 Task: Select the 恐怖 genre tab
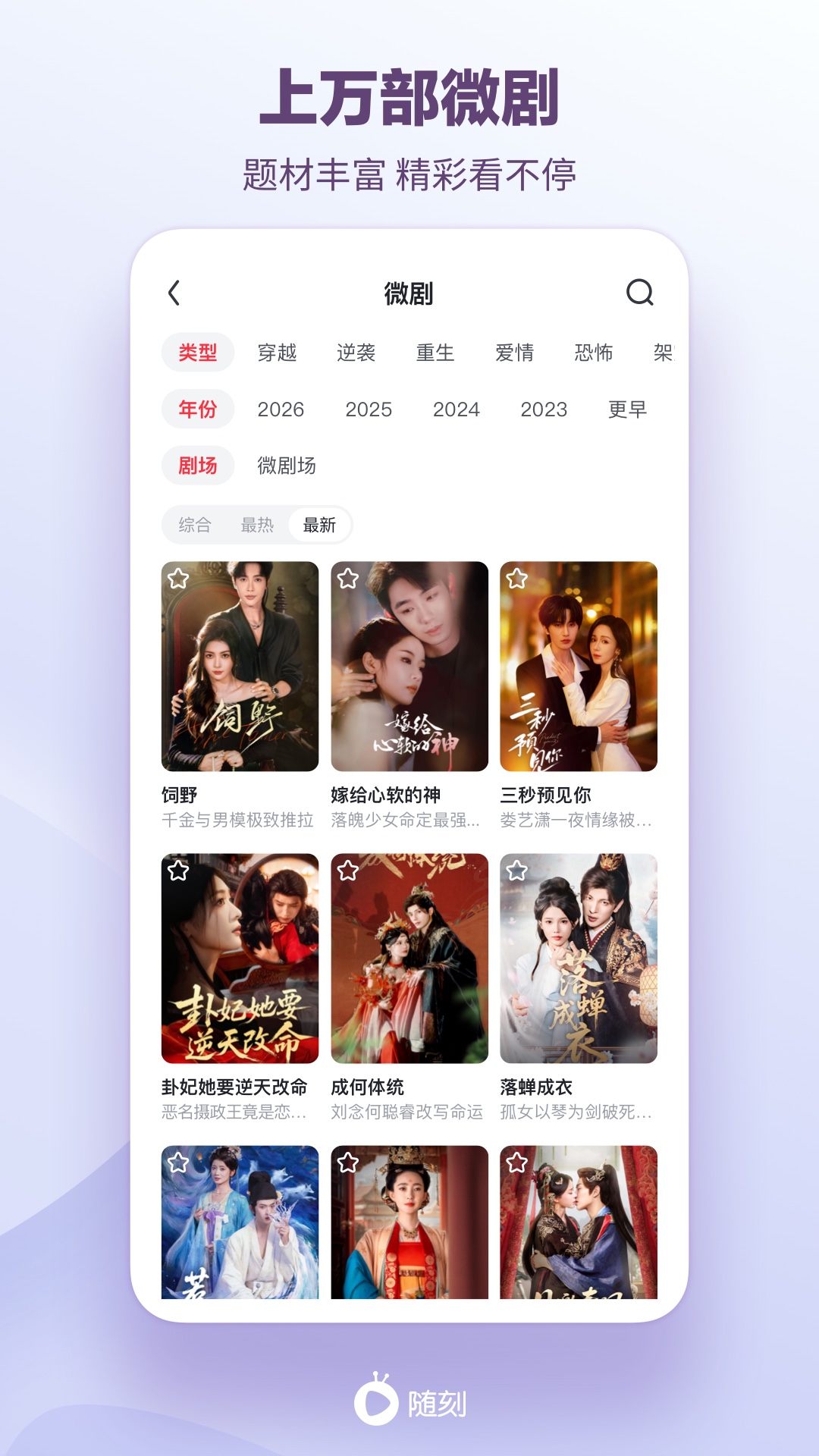(595, 352)
